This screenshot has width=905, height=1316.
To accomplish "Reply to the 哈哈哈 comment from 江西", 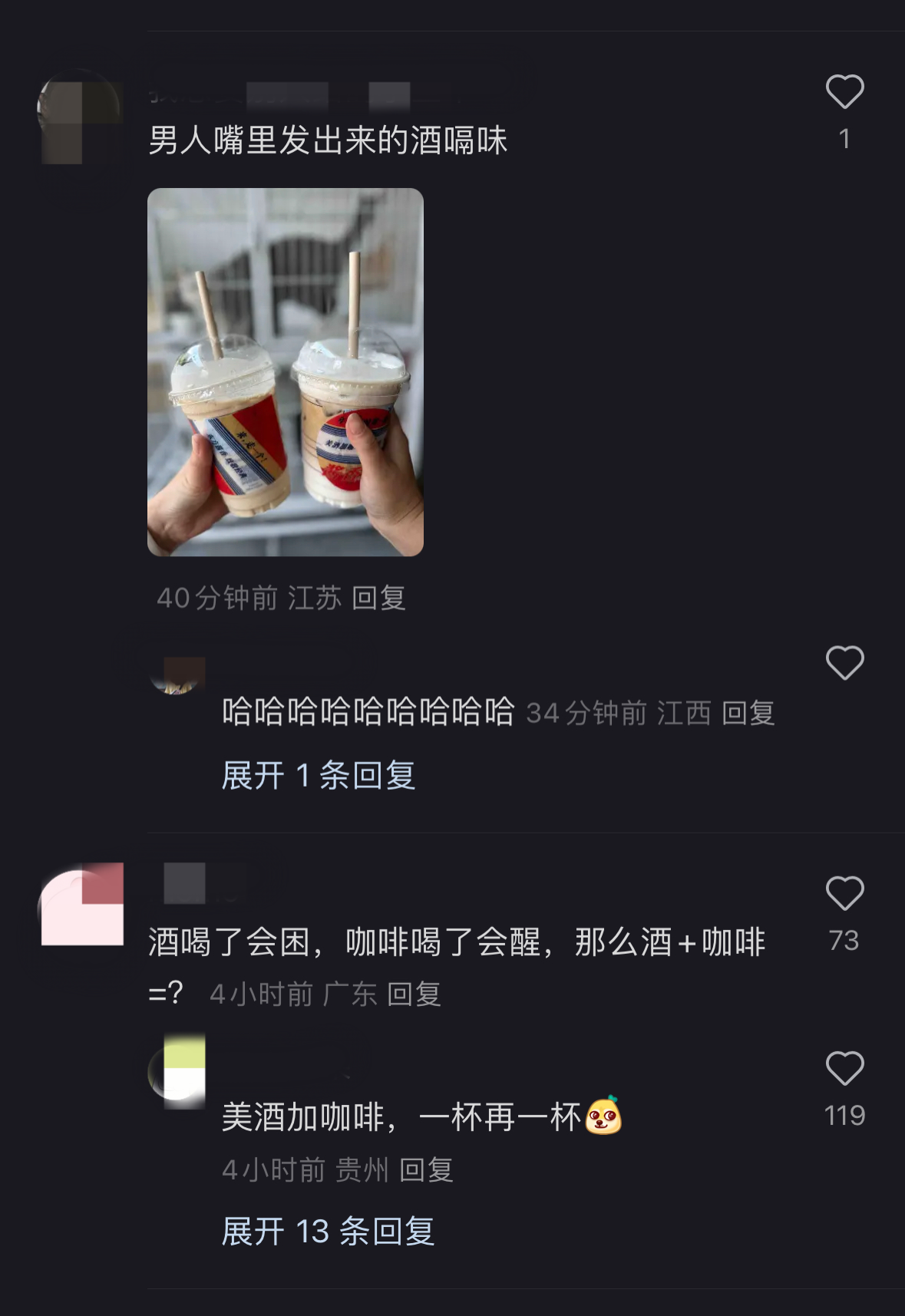I will click(x=748, y=713).
